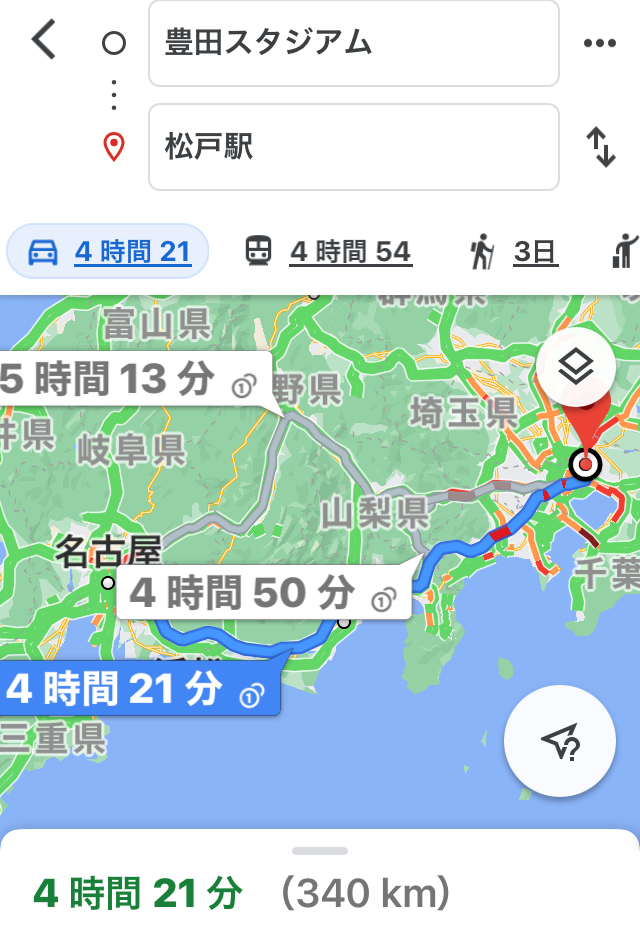Select the 4 時間 50 分 alternate route
Viewport: 640px width, 925px height.
pos(262,593)
